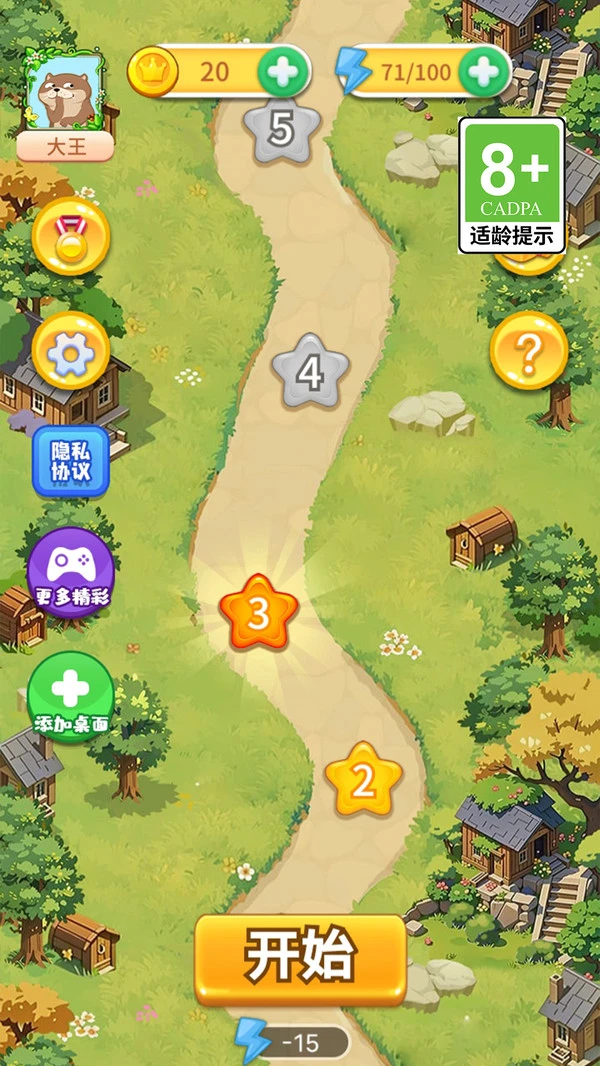Tap the locked level 5 star
Image resolution: width=600 pixels, height=1066 pixels.
pos(281,130)
